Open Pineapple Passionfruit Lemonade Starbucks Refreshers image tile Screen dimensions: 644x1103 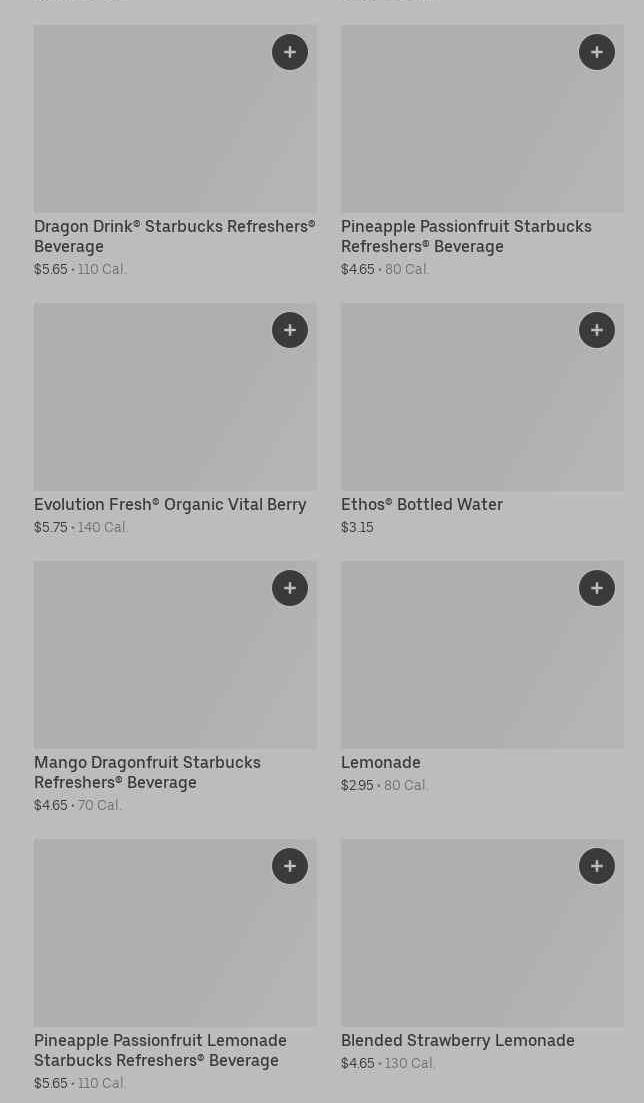pos(175,933)
